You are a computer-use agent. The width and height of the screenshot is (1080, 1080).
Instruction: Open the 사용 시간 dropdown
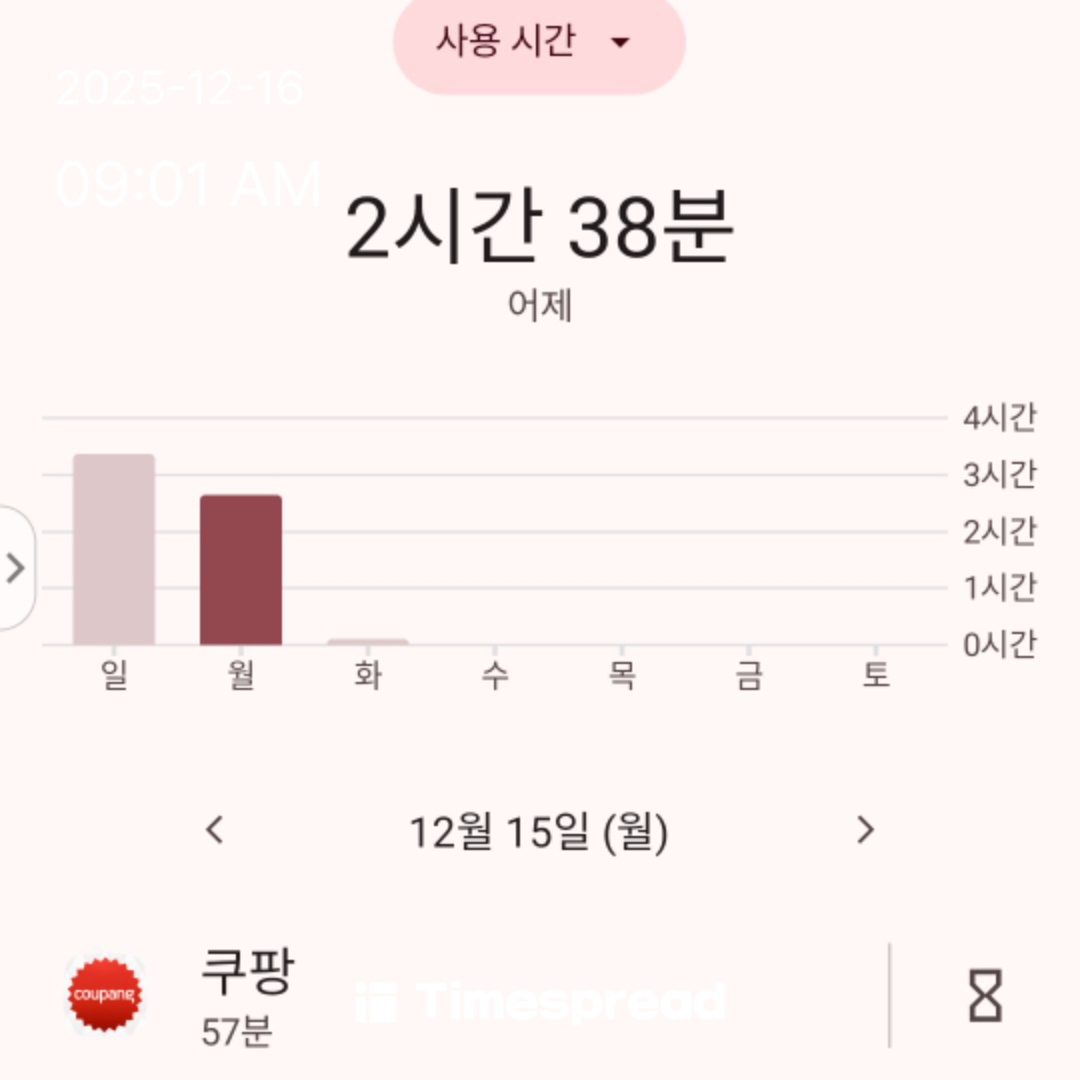click(x=538, y=42)
